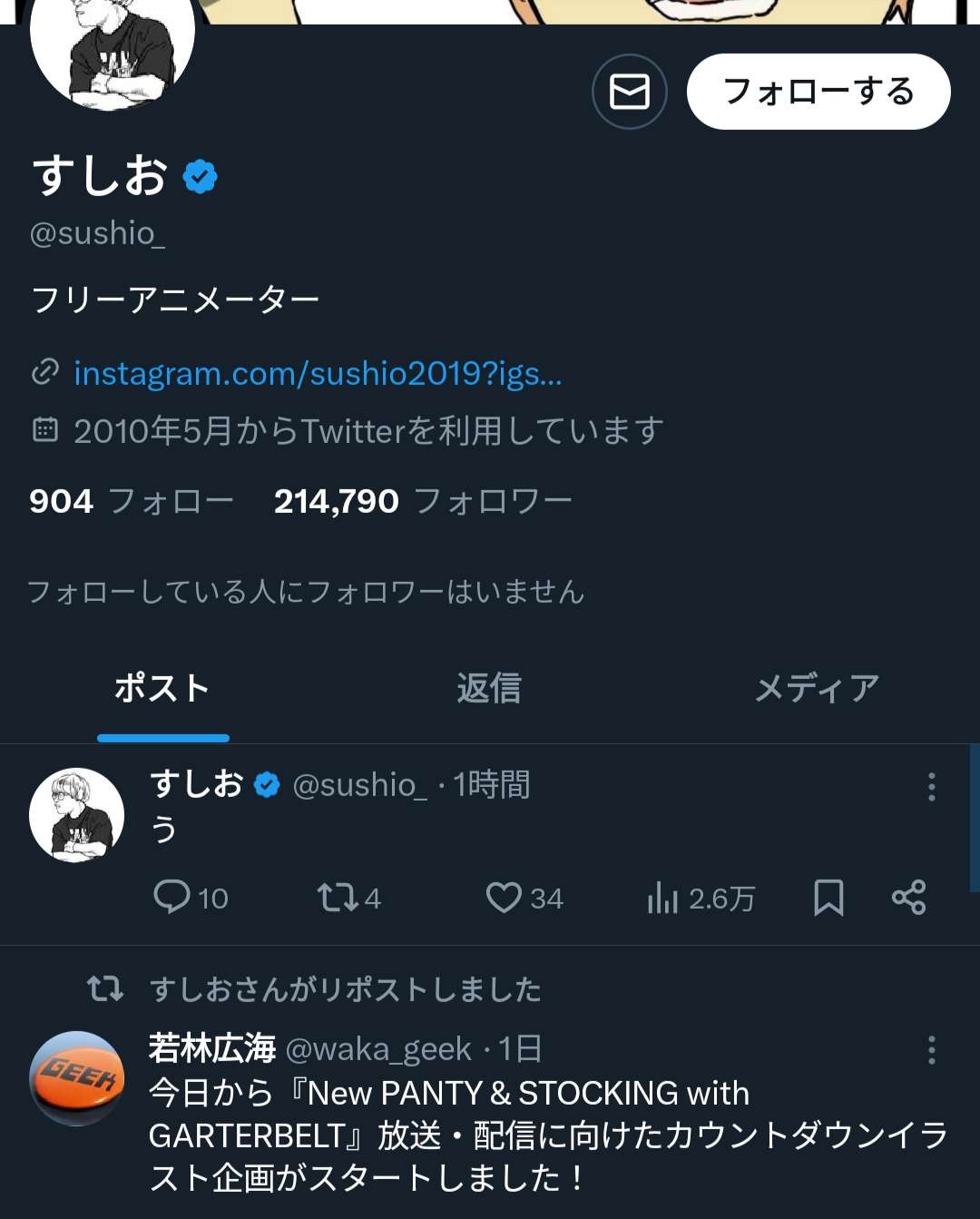Open 若林広海's post about PANTY & STOCKING
This screenshot has height=1219, width=980.
544,1135
